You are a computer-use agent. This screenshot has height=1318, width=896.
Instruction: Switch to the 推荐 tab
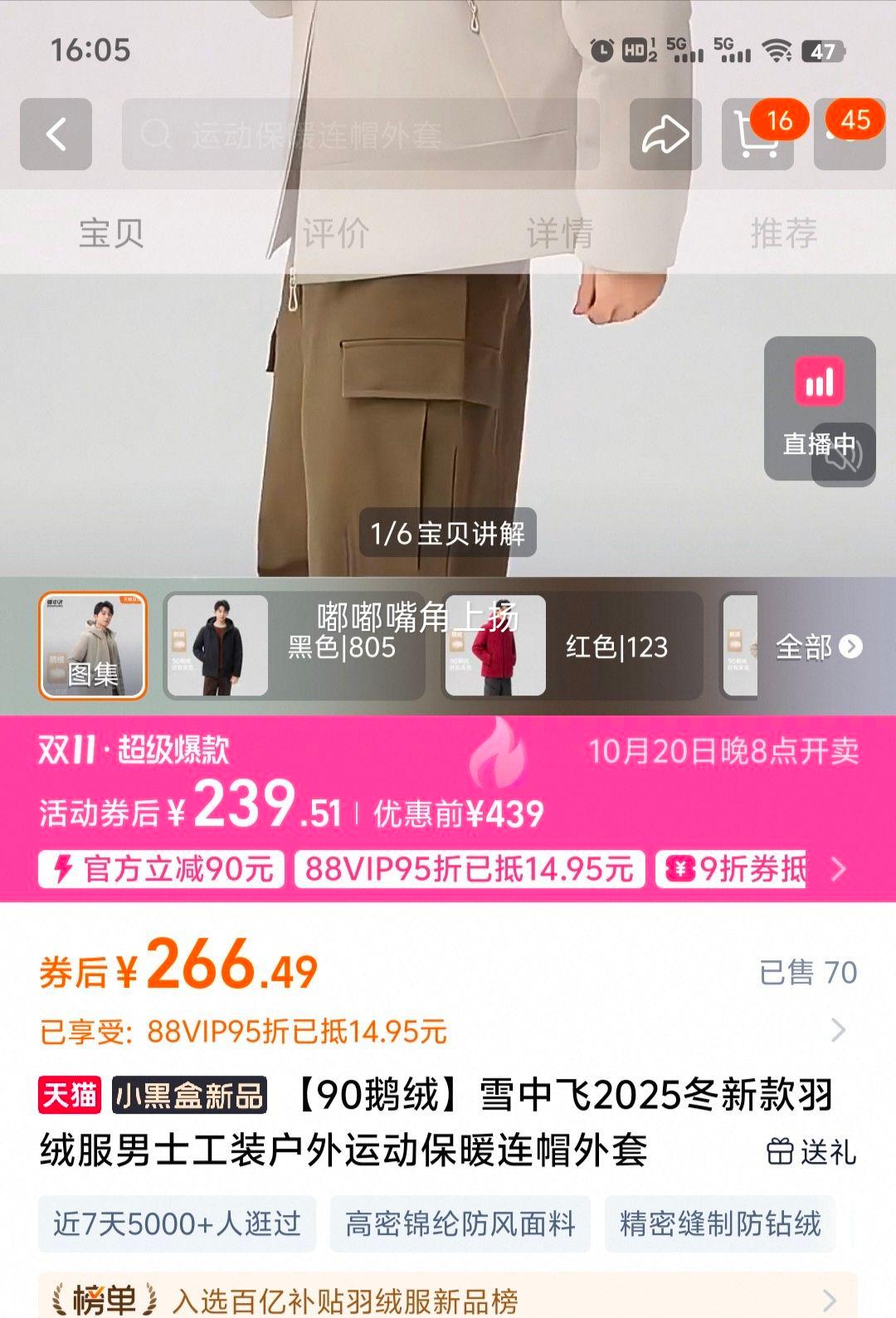(x=784, y=232)
